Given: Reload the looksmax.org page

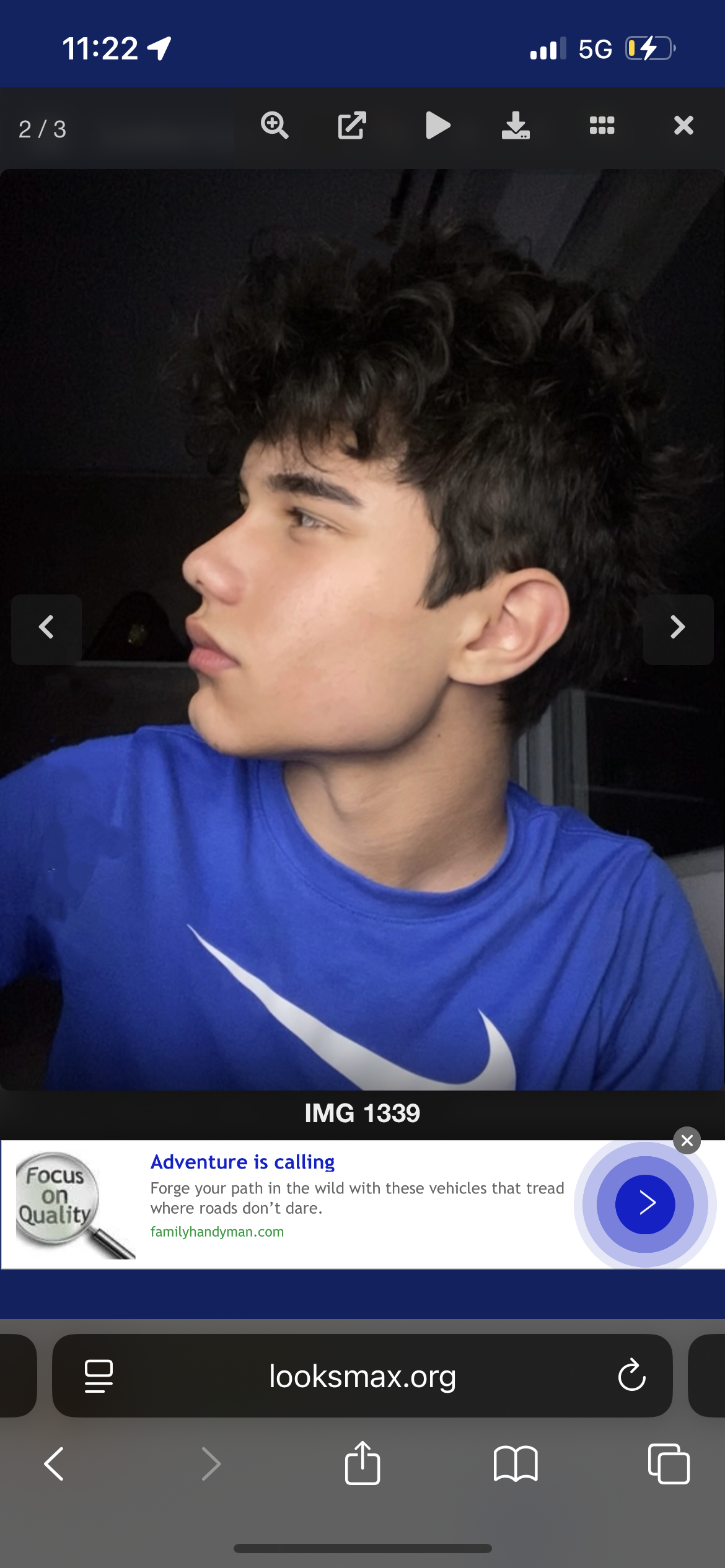Looking at the screenshot, I should point(631,1376).
